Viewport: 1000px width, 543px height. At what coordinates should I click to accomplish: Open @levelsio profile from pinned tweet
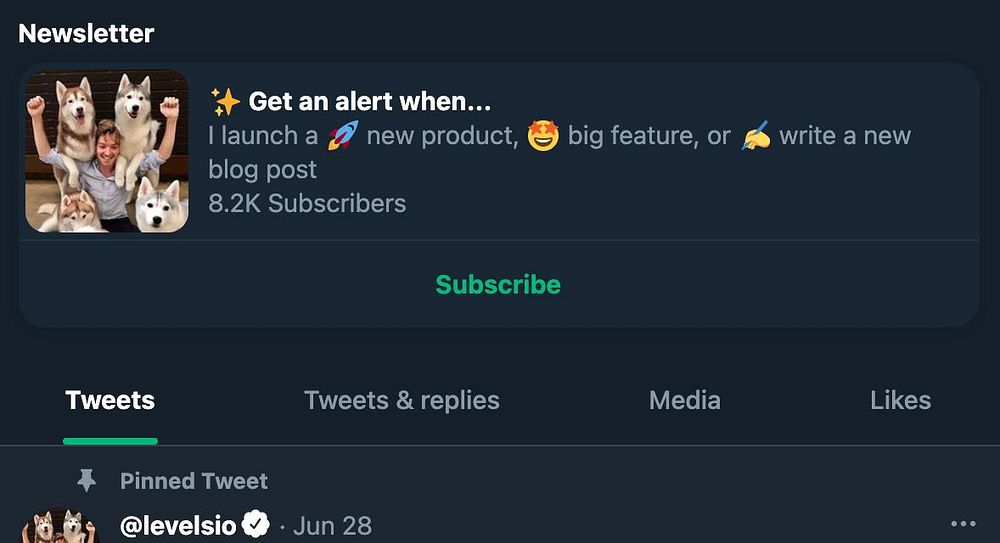point(180,526)
